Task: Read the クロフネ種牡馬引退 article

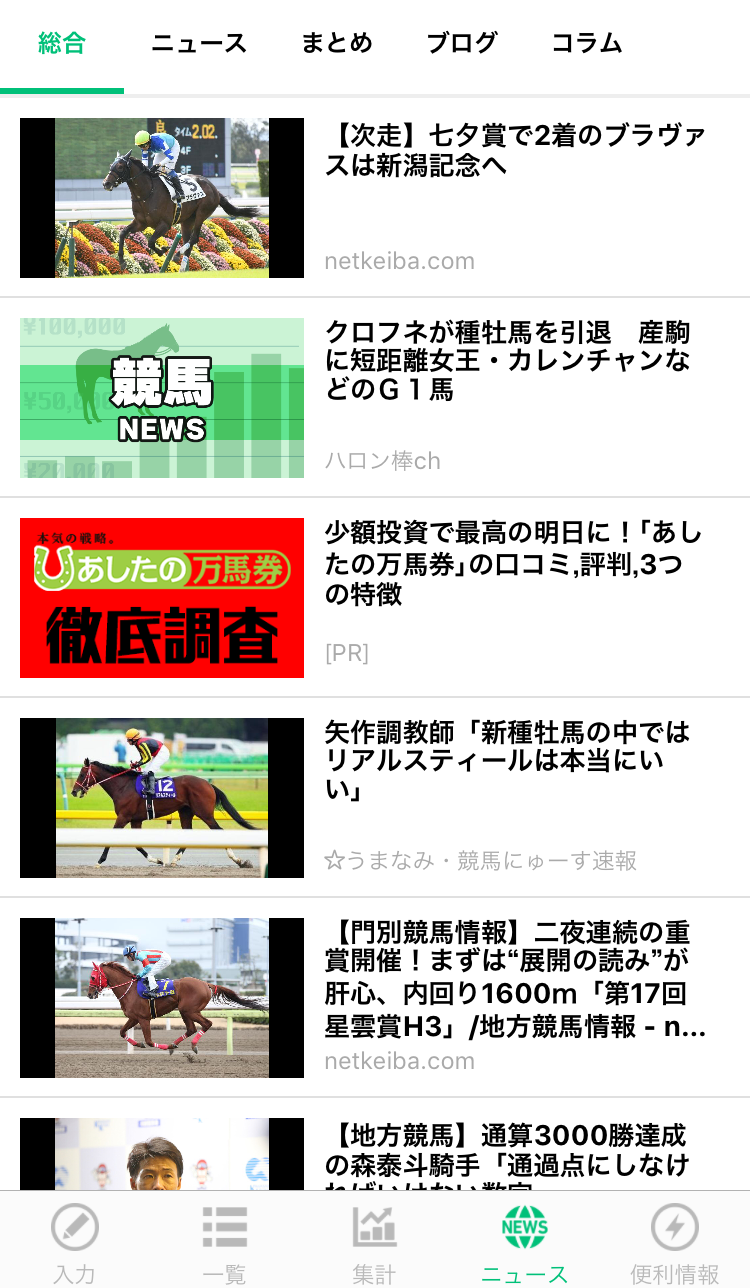Action: click(508, 361)
